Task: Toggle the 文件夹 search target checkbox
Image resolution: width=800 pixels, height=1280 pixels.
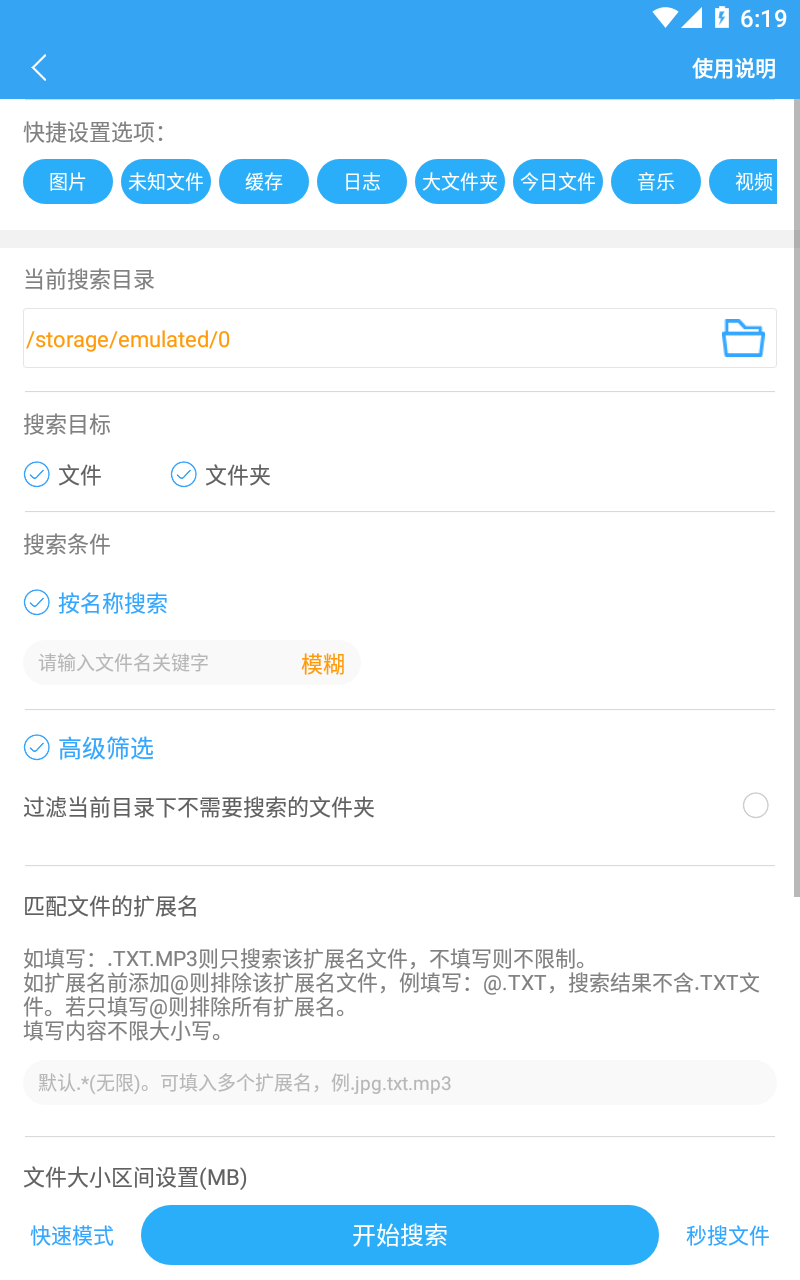Action: 183,474
